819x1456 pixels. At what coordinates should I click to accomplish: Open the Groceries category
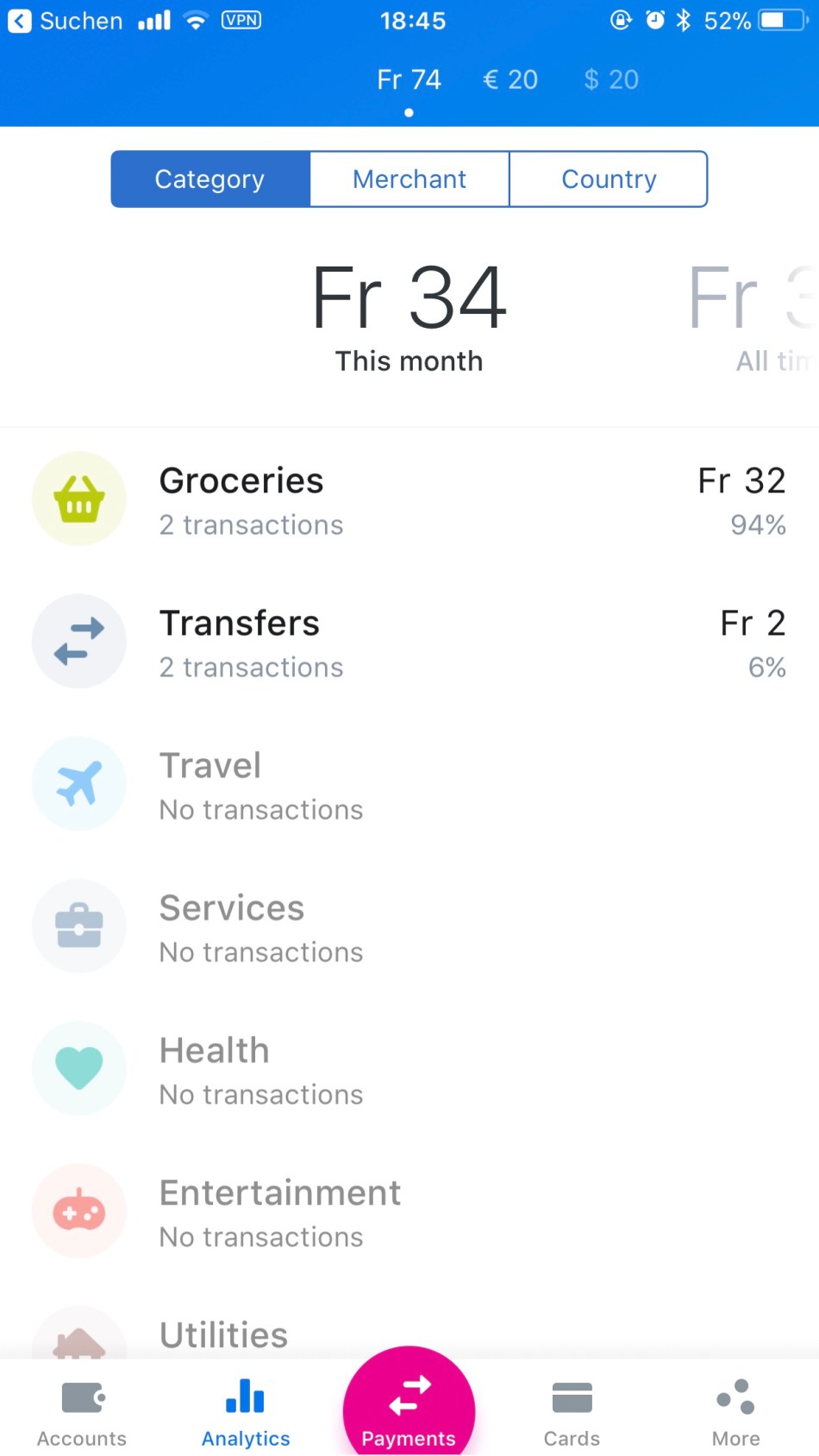pos(409,500)
